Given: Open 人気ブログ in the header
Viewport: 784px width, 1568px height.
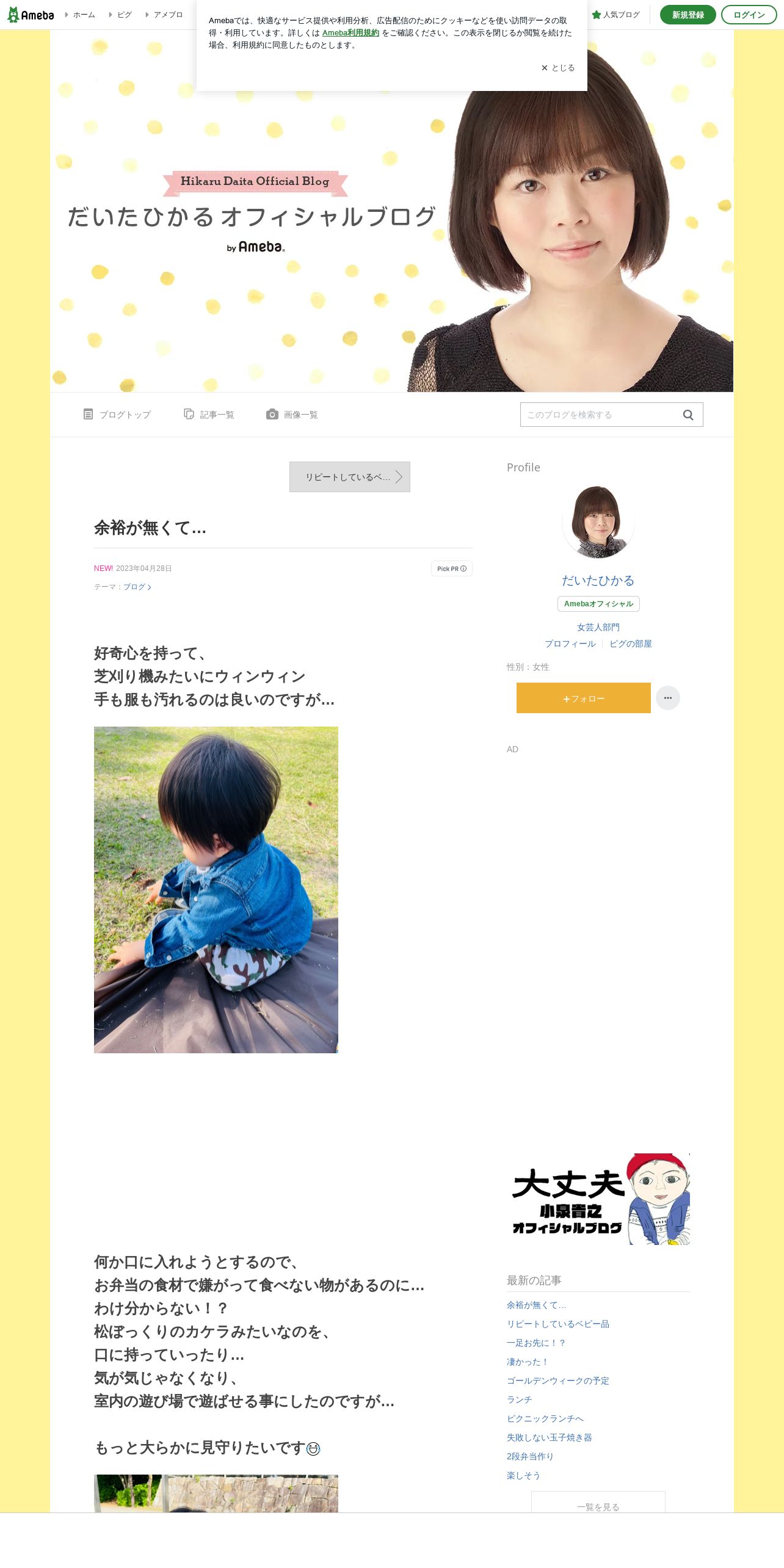Looking at the screenshot, I should 615,15.
